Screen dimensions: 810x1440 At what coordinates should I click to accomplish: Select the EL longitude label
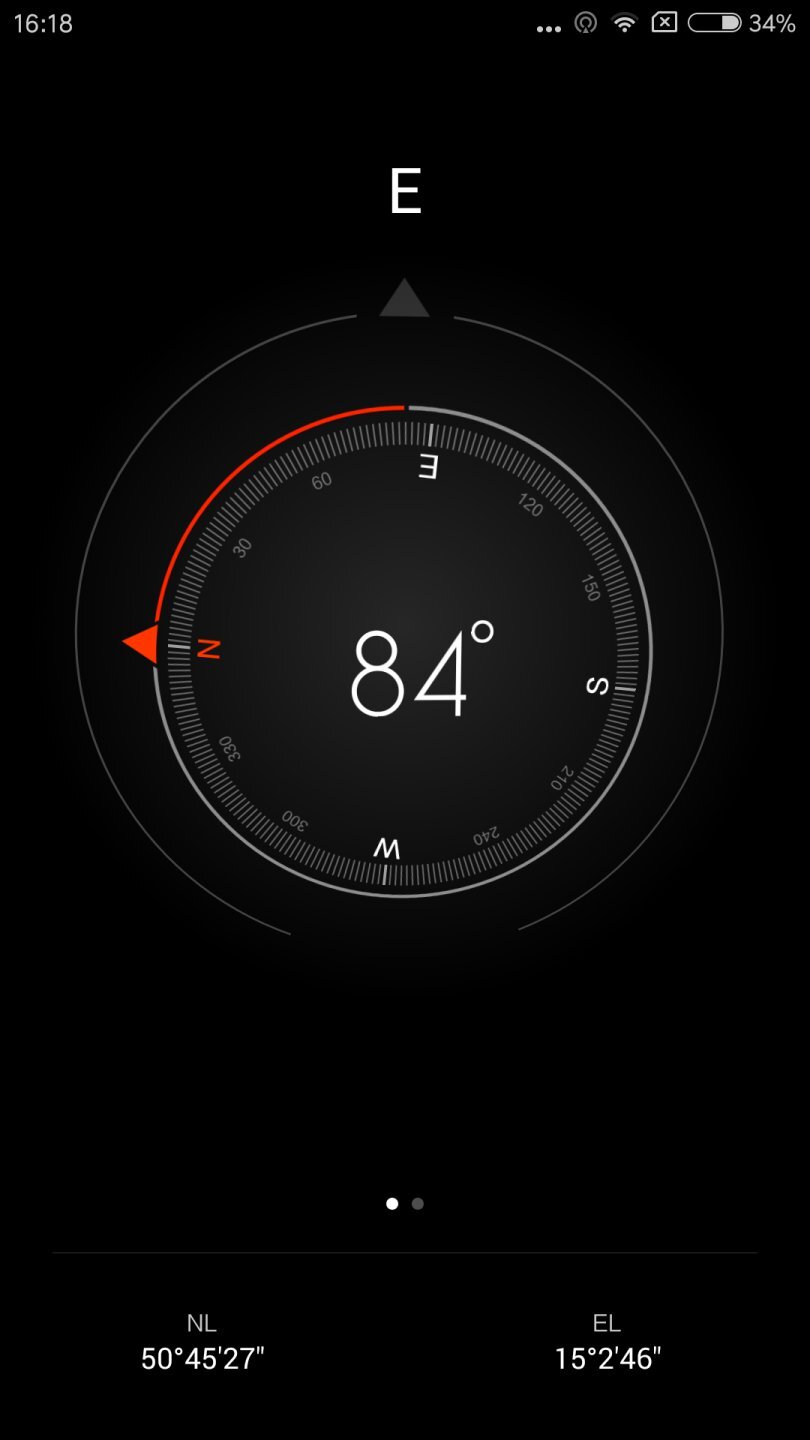click(607, 1323)
